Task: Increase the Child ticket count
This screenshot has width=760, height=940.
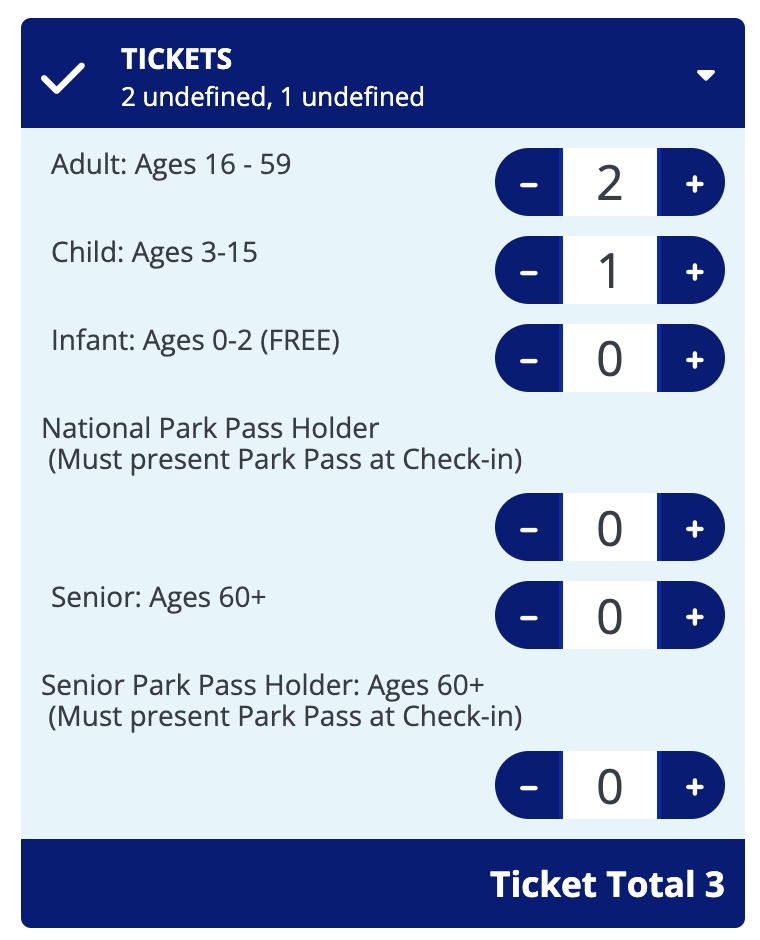Action: pos(692,271)
